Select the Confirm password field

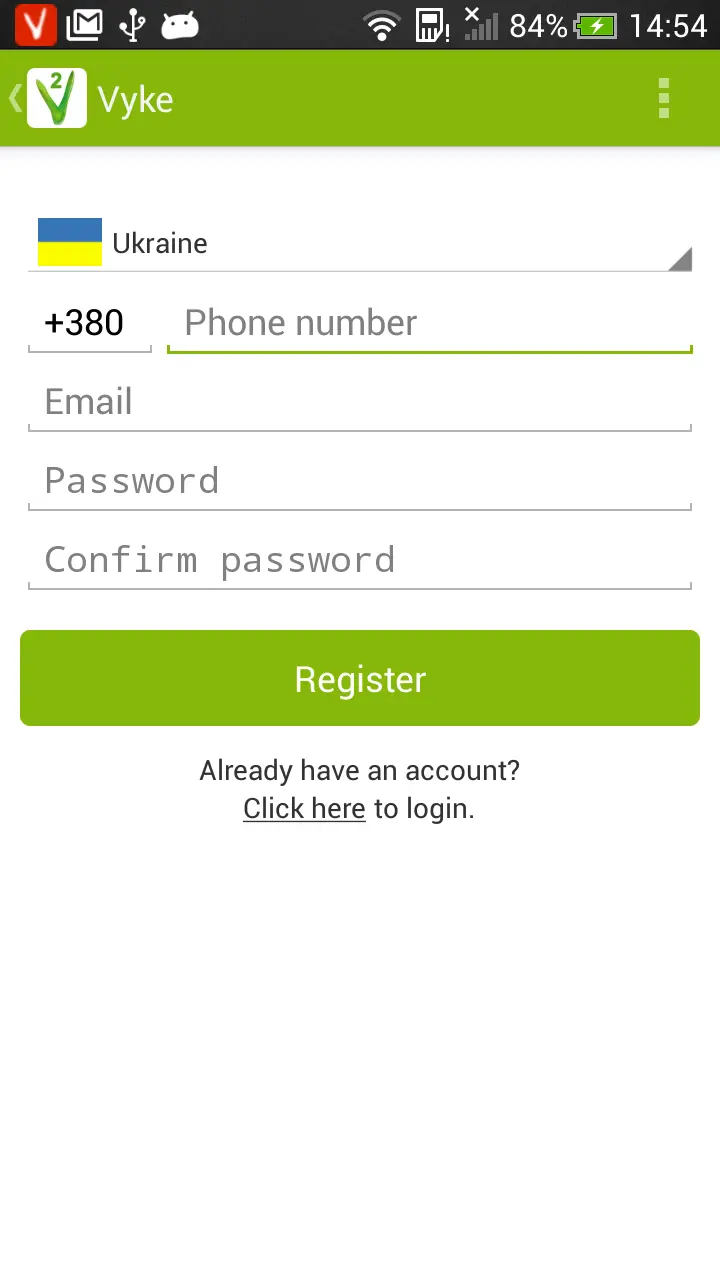pos(360,560)
